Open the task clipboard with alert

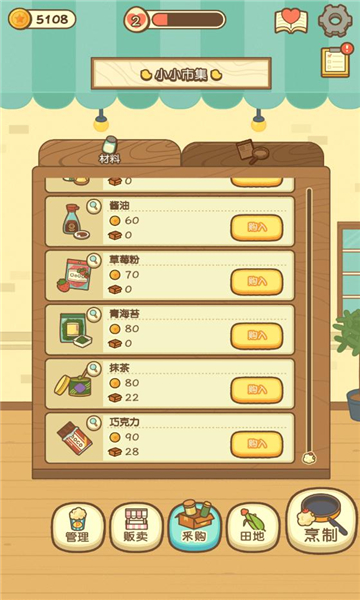point(337,60)
